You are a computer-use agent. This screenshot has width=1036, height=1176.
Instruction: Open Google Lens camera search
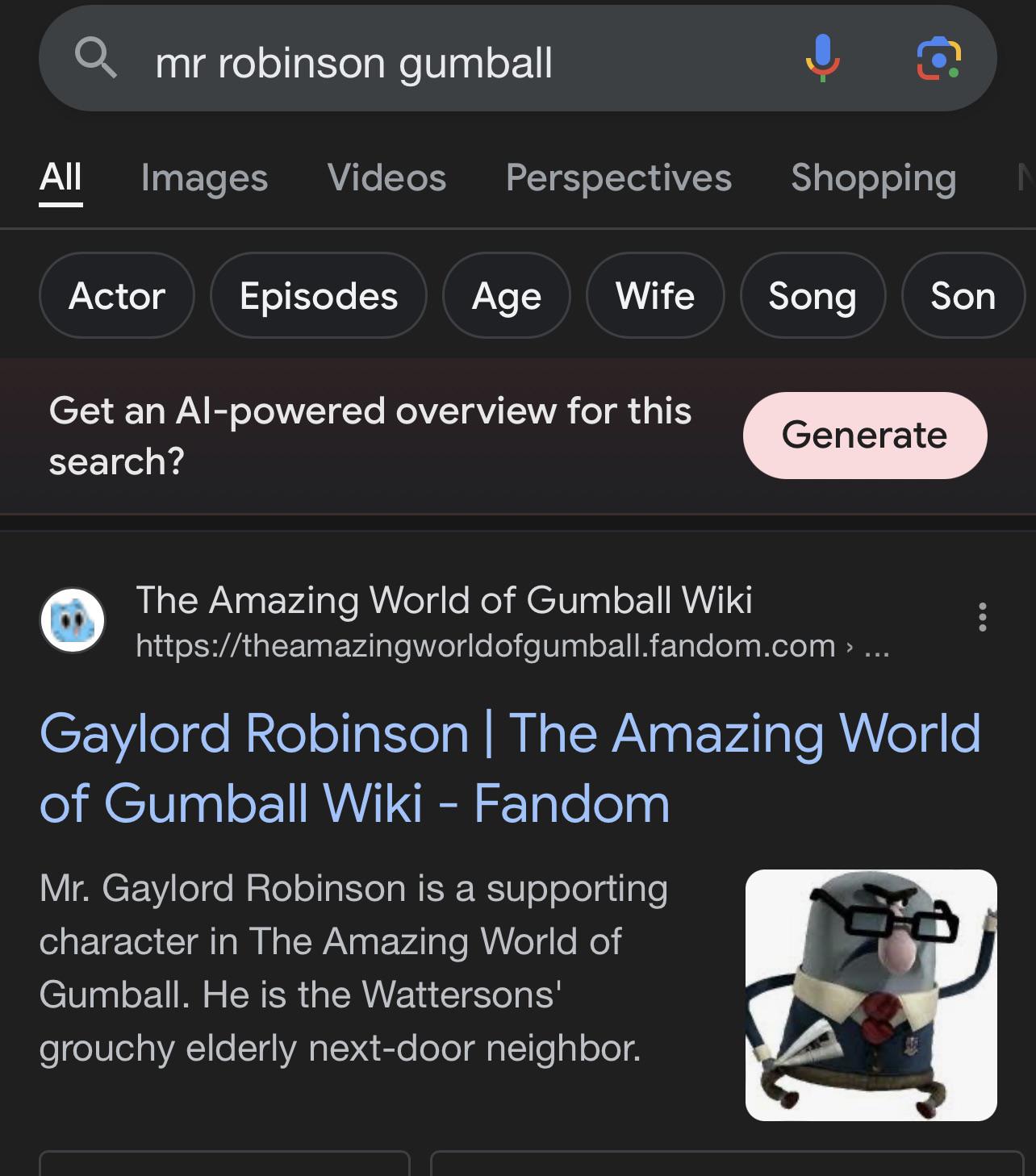point(938,58)
